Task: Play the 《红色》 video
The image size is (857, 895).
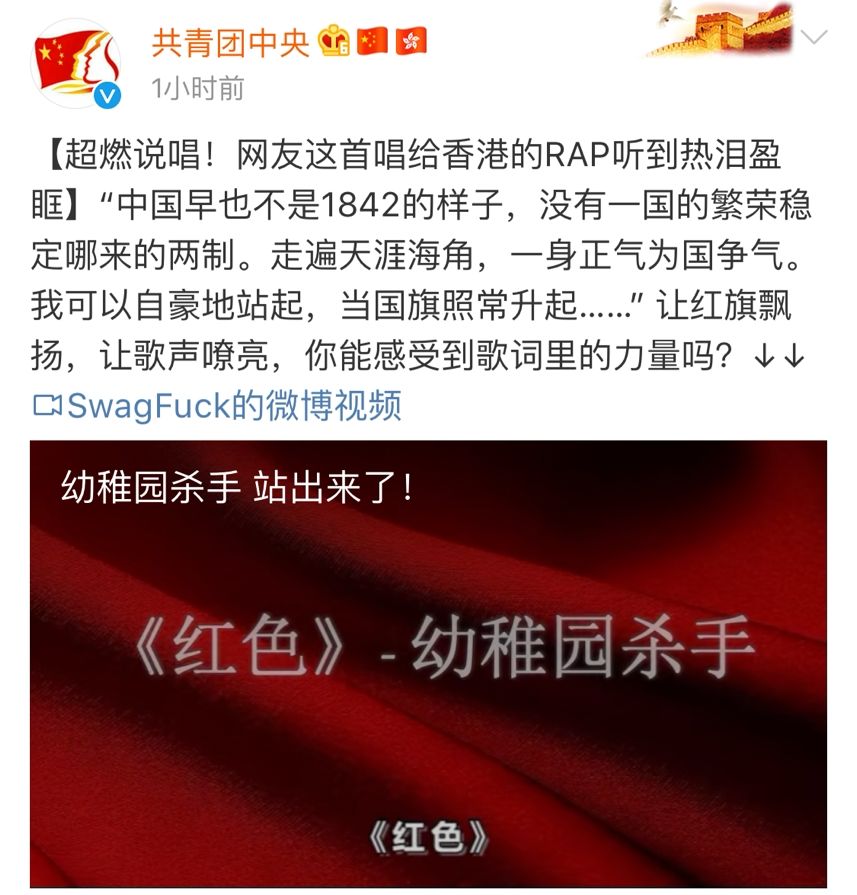Action: point(428,662)
